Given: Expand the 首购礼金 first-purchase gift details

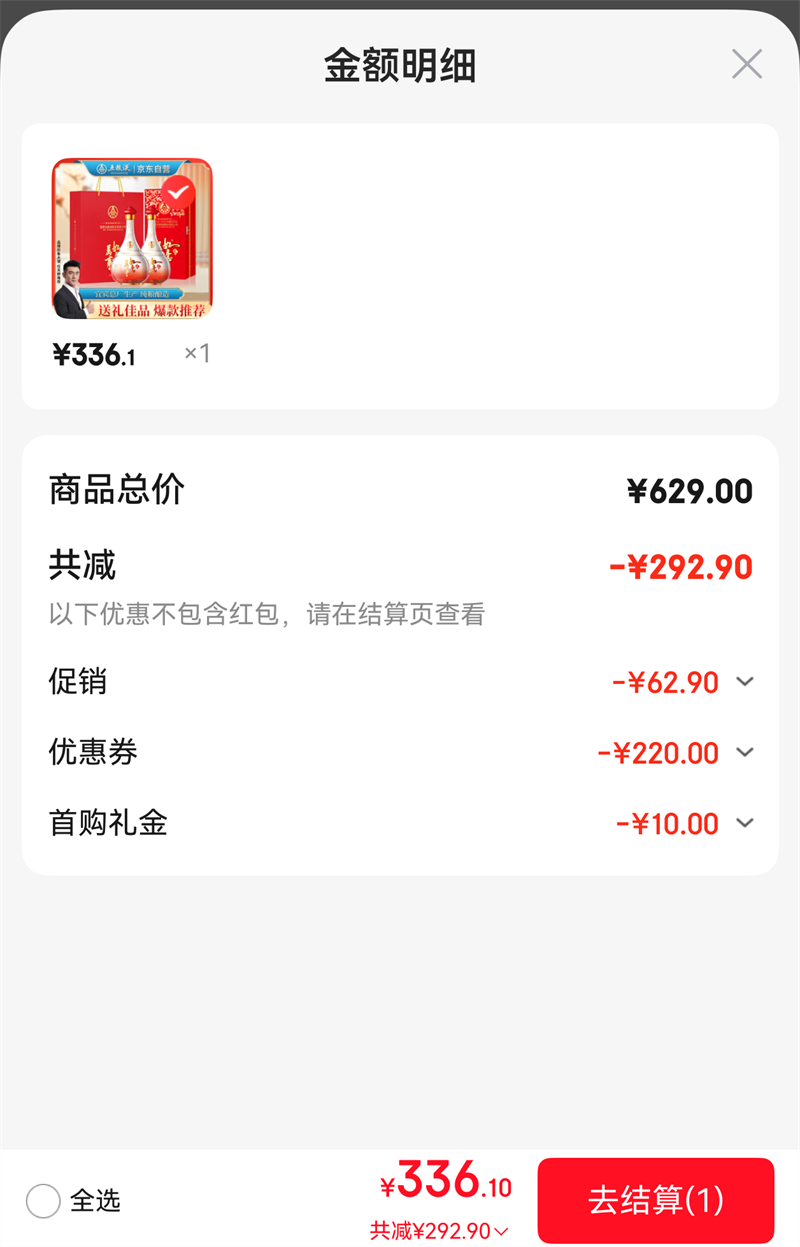Looking at the screenshot, I should (744, 823).
